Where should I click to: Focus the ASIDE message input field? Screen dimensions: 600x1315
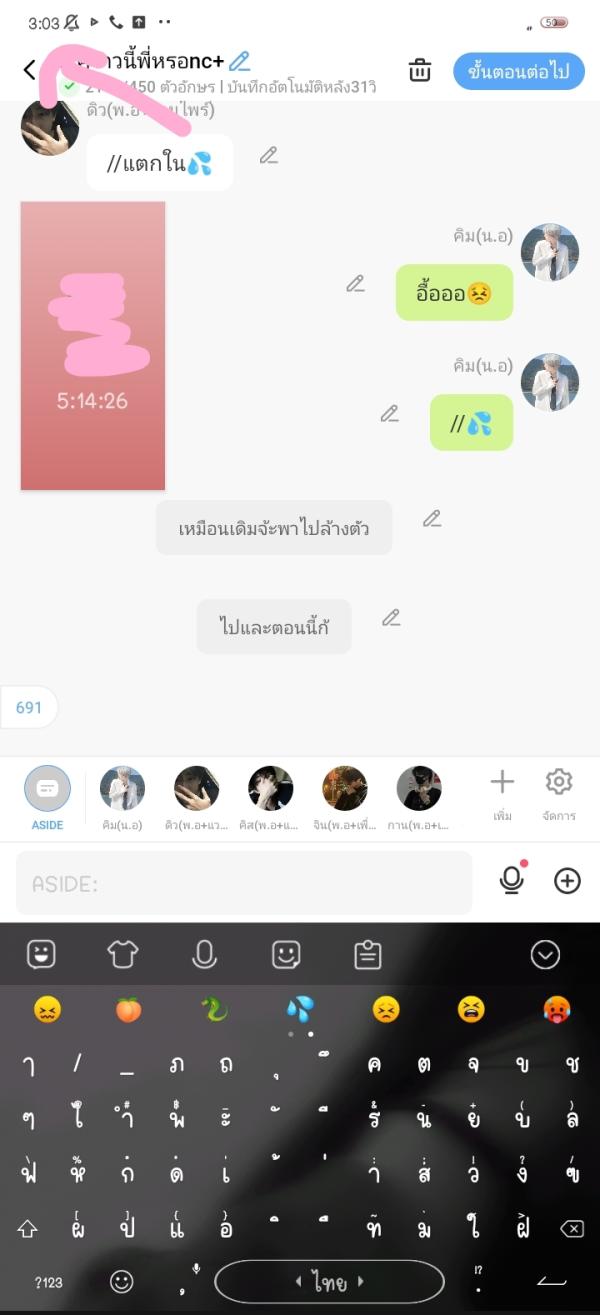[x=244, y=883]
